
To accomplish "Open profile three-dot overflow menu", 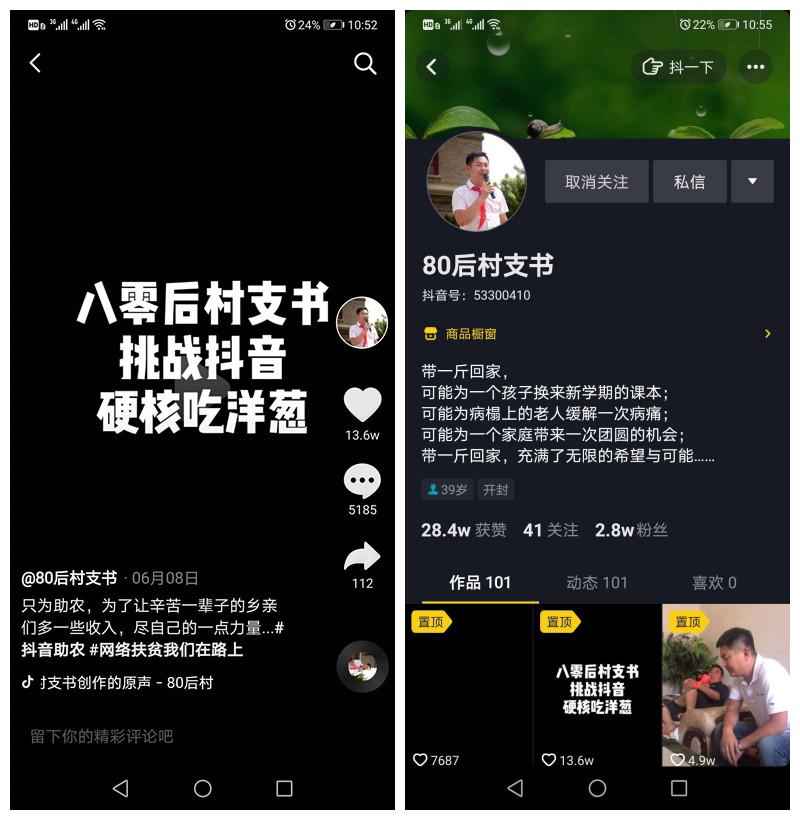I will (755, 67).
